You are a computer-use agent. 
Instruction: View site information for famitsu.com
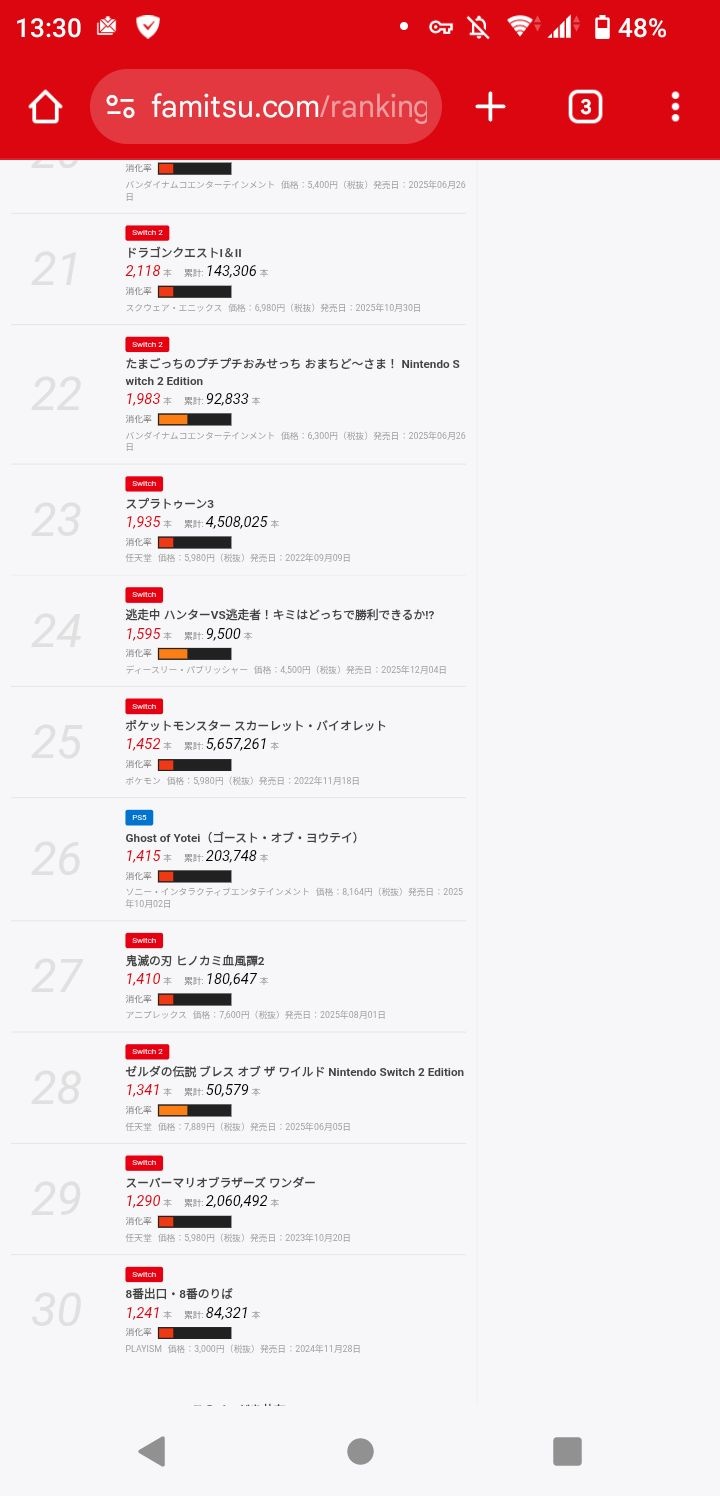coord(121,107)
